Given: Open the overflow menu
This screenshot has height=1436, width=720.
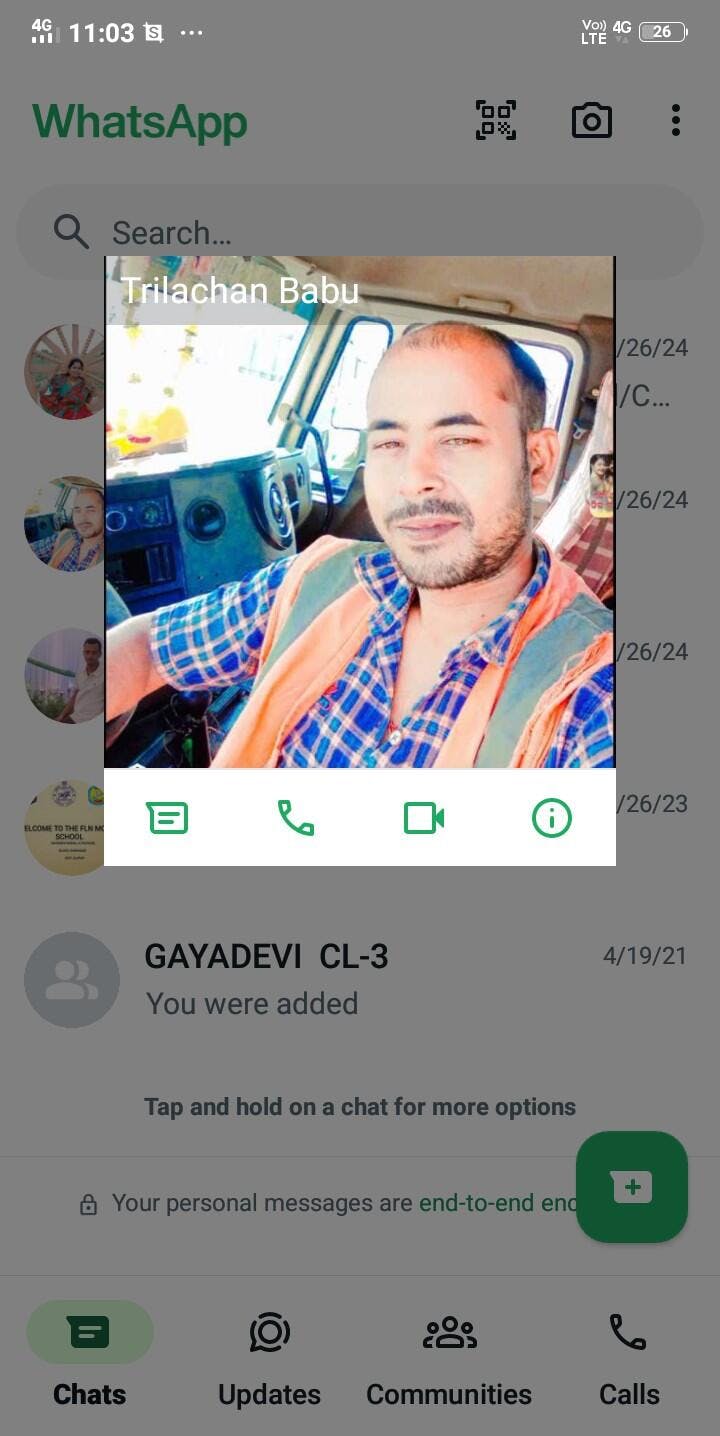Looking at the screenshot, I should pyautogui.click(x=676, y=121).
